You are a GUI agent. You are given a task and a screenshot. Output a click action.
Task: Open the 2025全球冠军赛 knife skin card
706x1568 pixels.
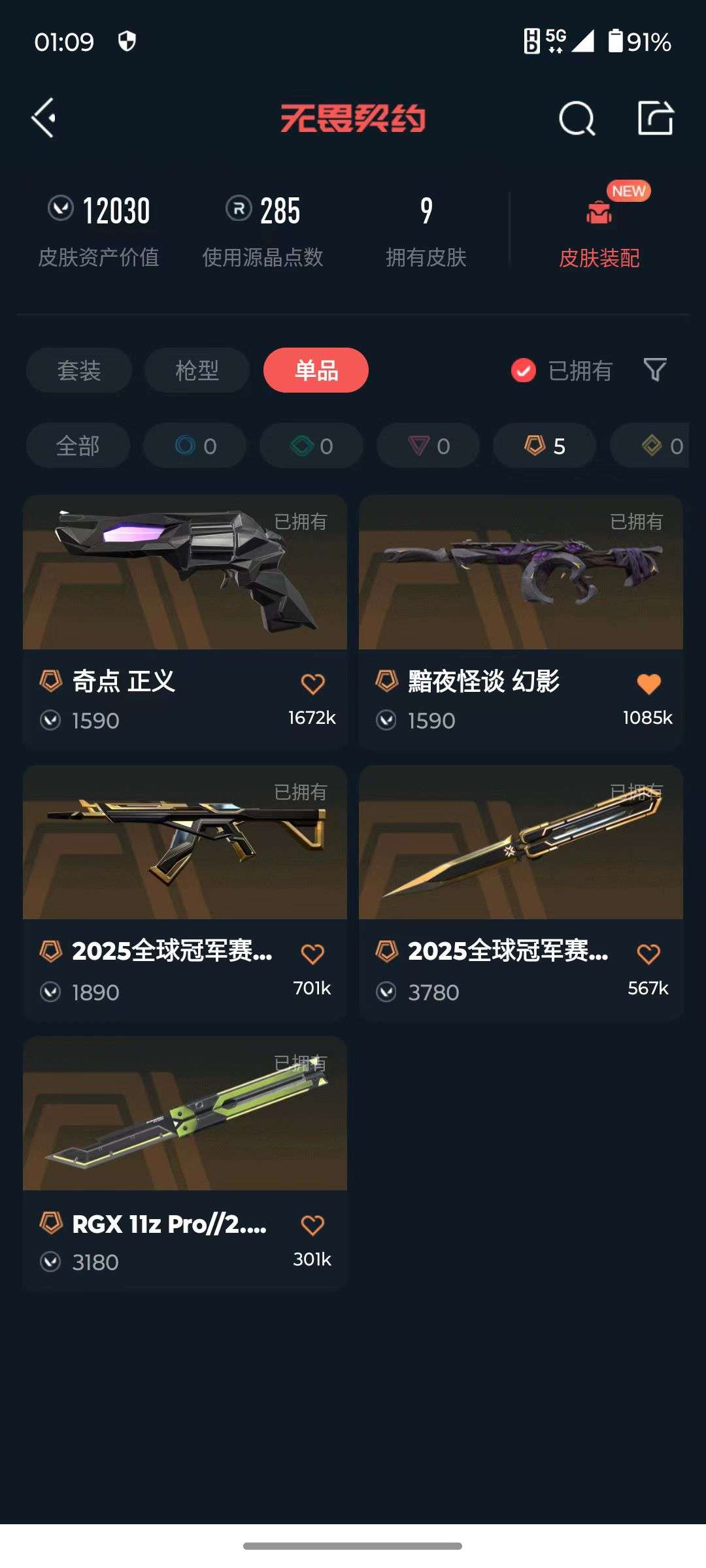[x=520, y=846]
